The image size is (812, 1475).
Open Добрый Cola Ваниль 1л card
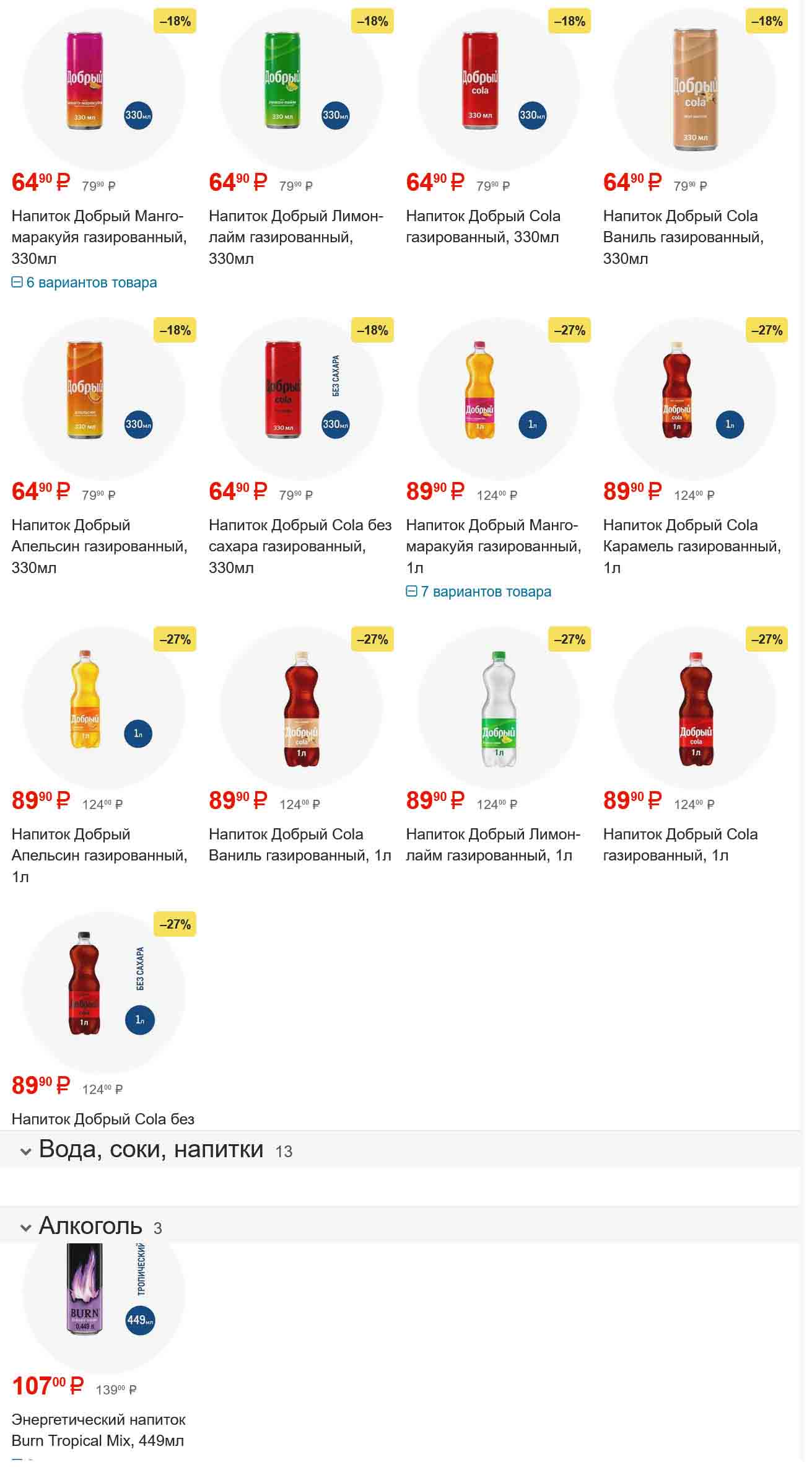[x=300, y=844]
